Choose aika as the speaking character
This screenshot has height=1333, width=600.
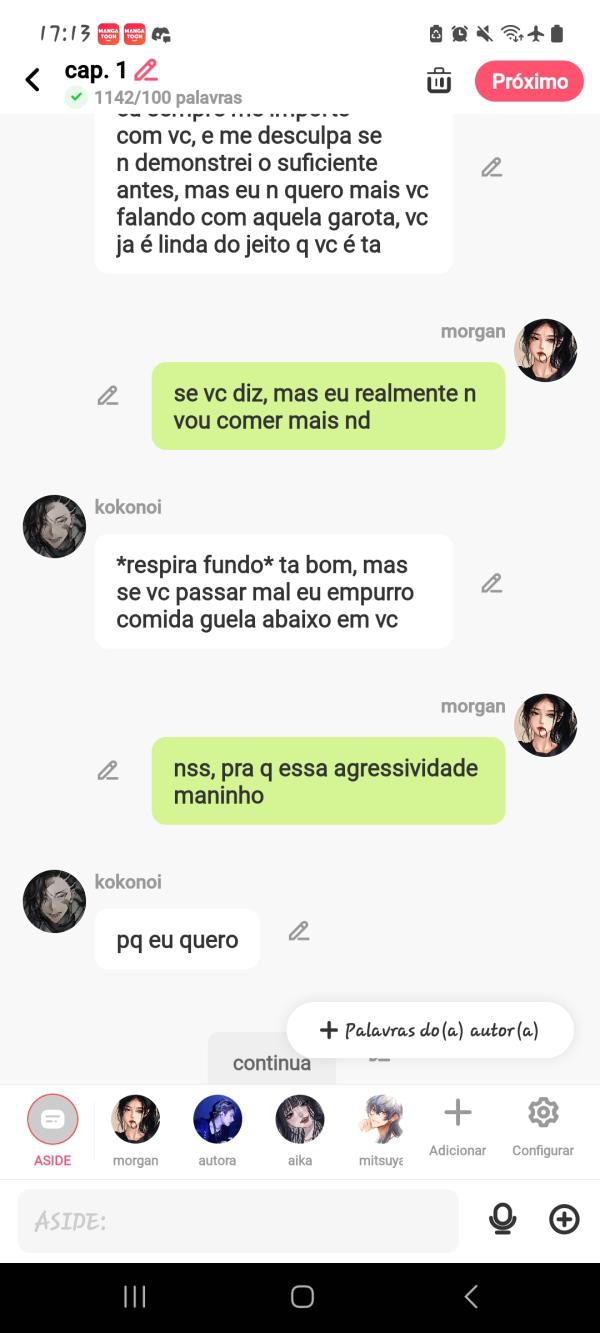click(x=300, y=1129)
